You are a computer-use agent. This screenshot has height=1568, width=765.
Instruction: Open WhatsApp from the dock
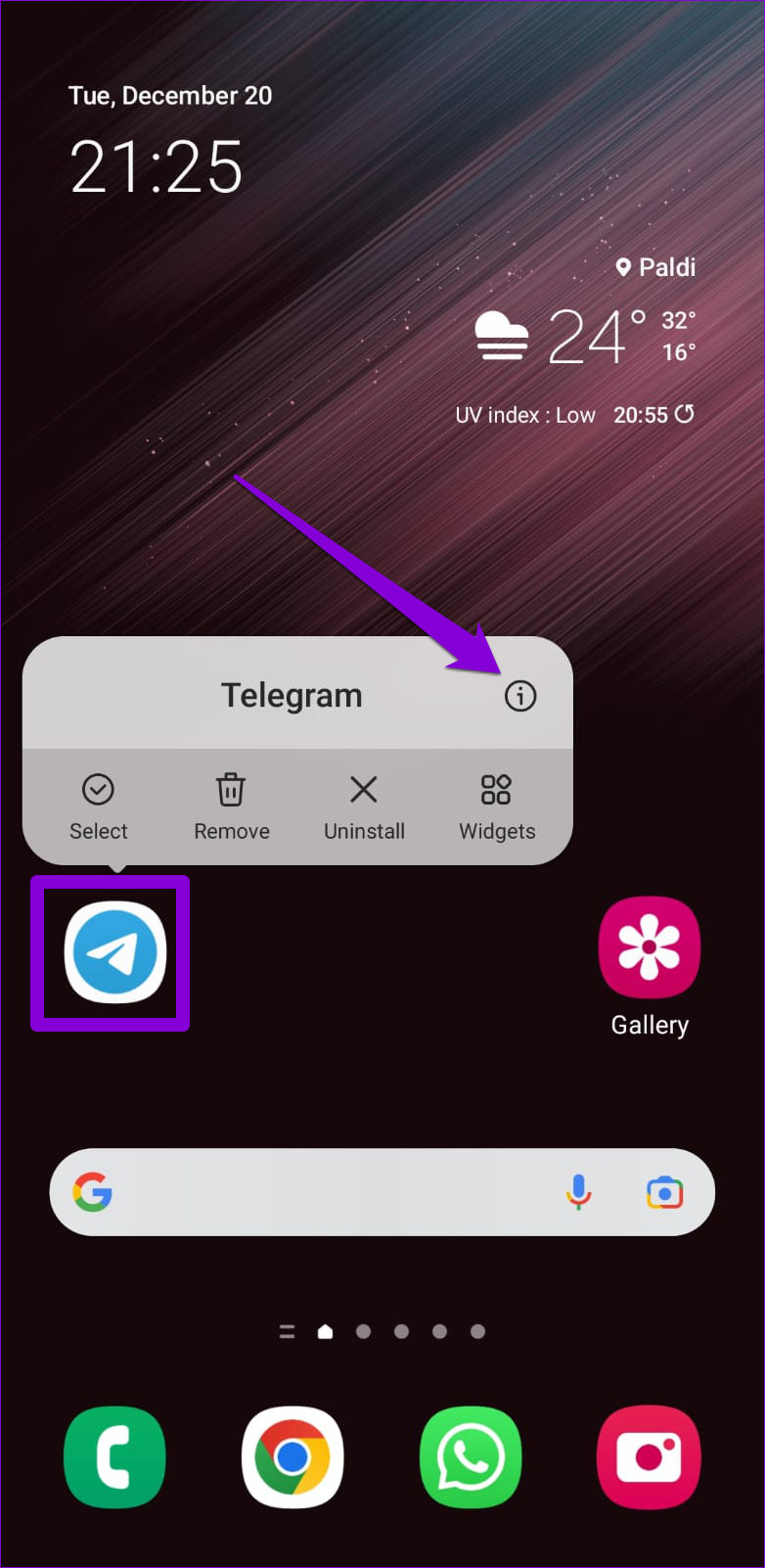coord(471,1457)
